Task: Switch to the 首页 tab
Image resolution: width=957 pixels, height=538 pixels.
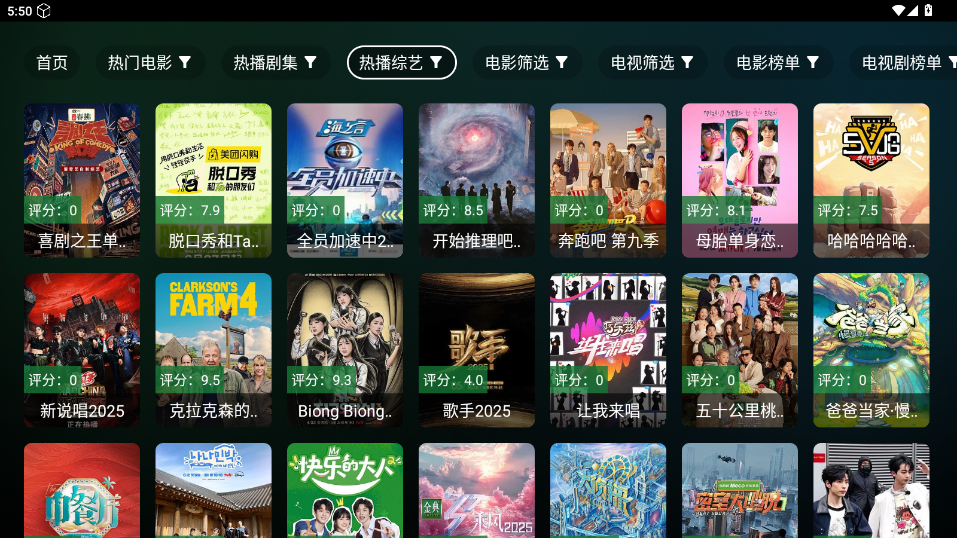Action: (x=52, y=62)
